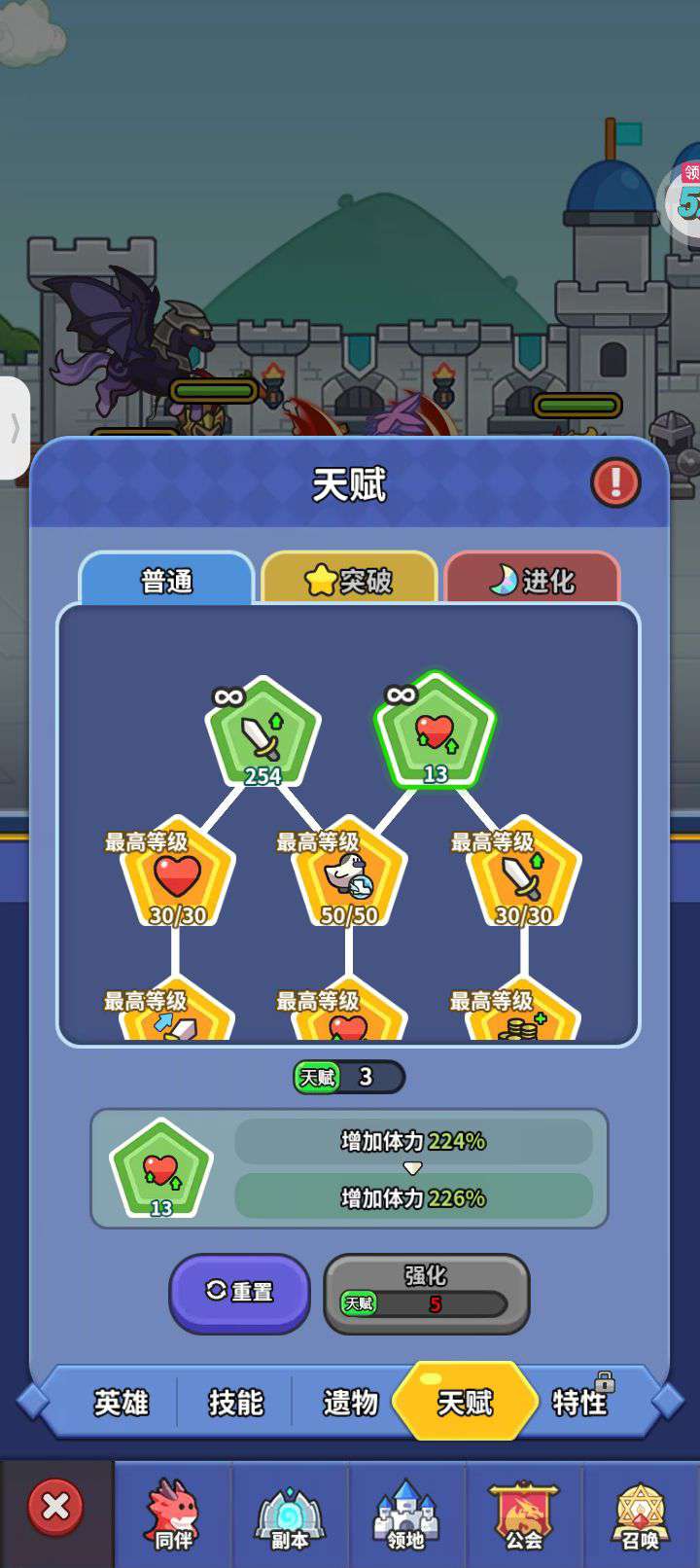Close the menu with the red X
700x1568 pixels.
pyautogui.click(x=55, y=1508)
